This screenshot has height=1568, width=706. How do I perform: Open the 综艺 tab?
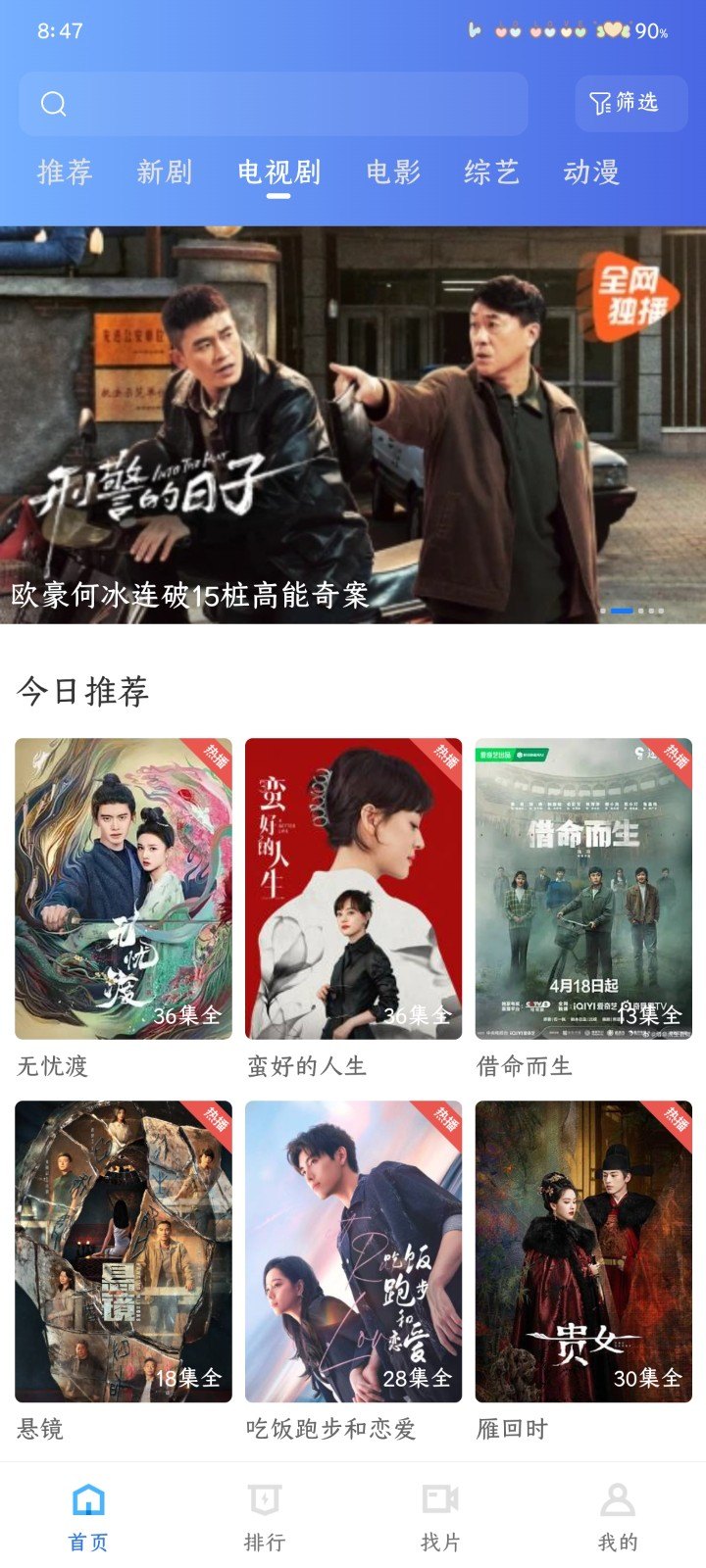[491, 172]
